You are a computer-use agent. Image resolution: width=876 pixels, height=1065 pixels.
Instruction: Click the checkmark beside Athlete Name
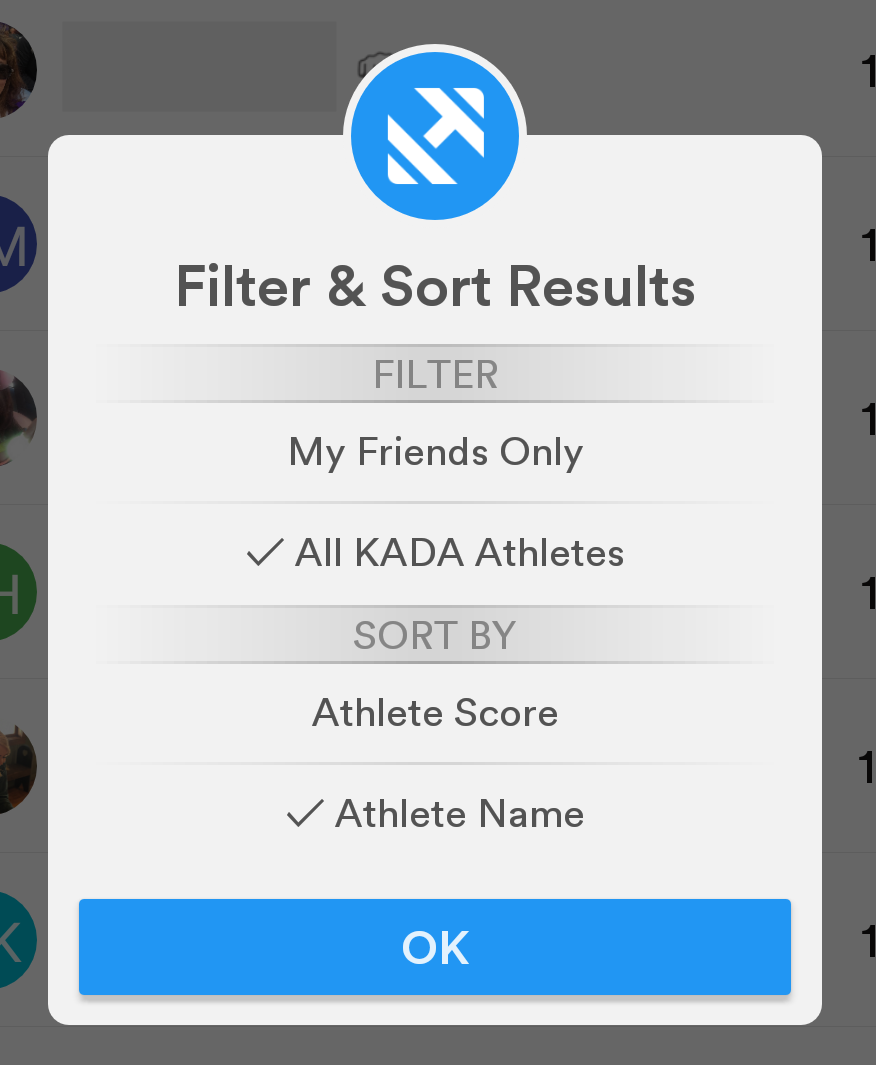(x=304, y=814)
